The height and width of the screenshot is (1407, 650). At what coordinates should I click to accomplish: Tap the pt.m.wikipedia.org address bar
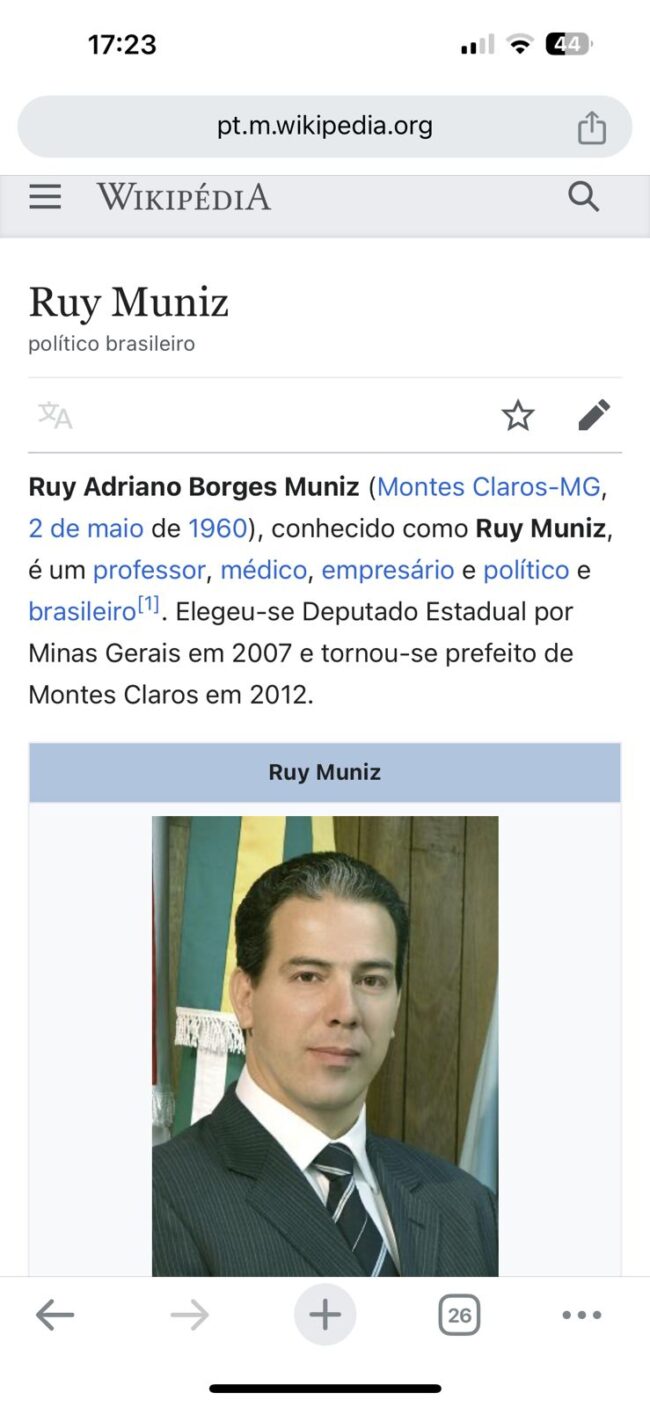click(324, 127)
